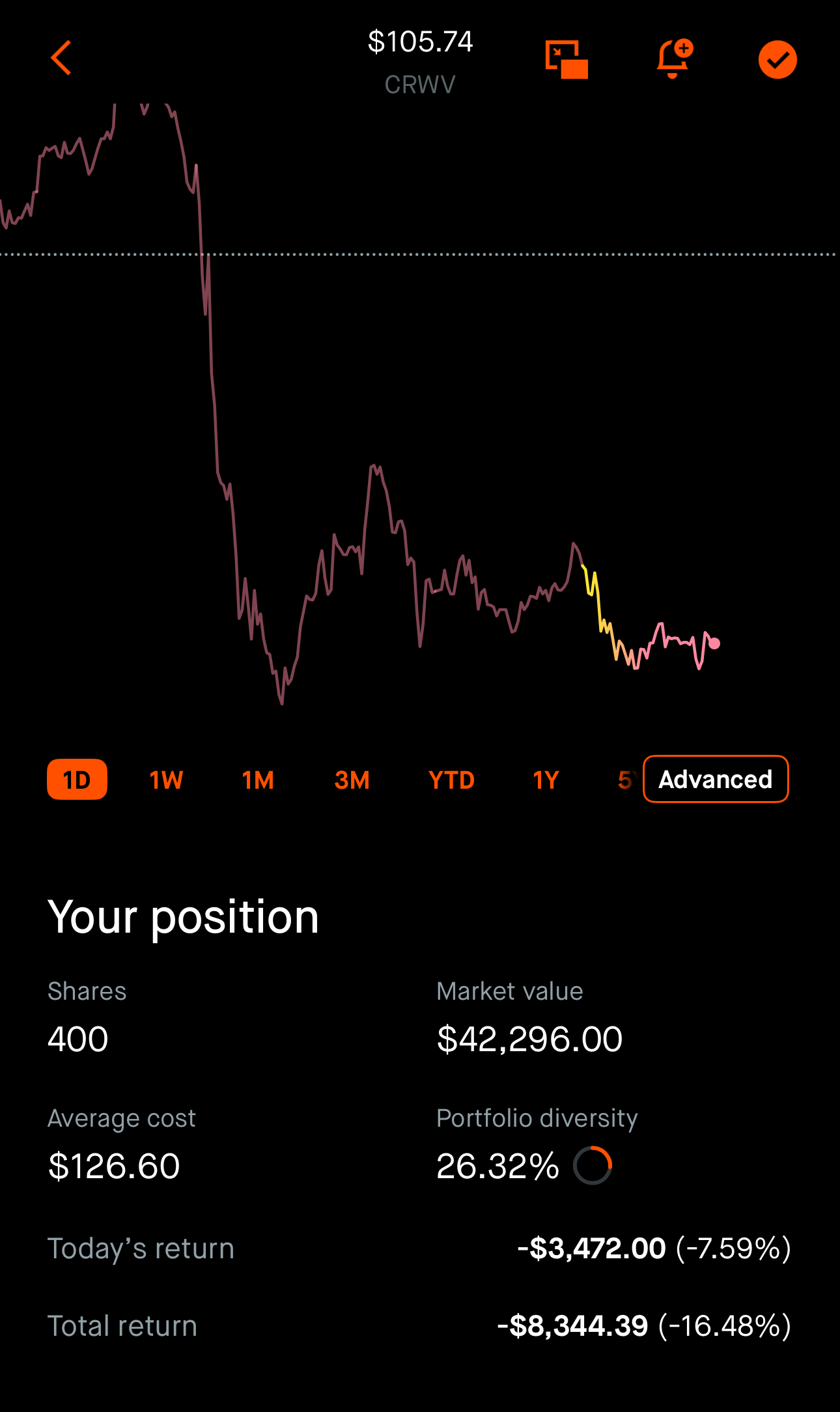This screenshot has width=840, height=1412.
Task: Switch to the 1W chart range
Action: tap(166, 780)
